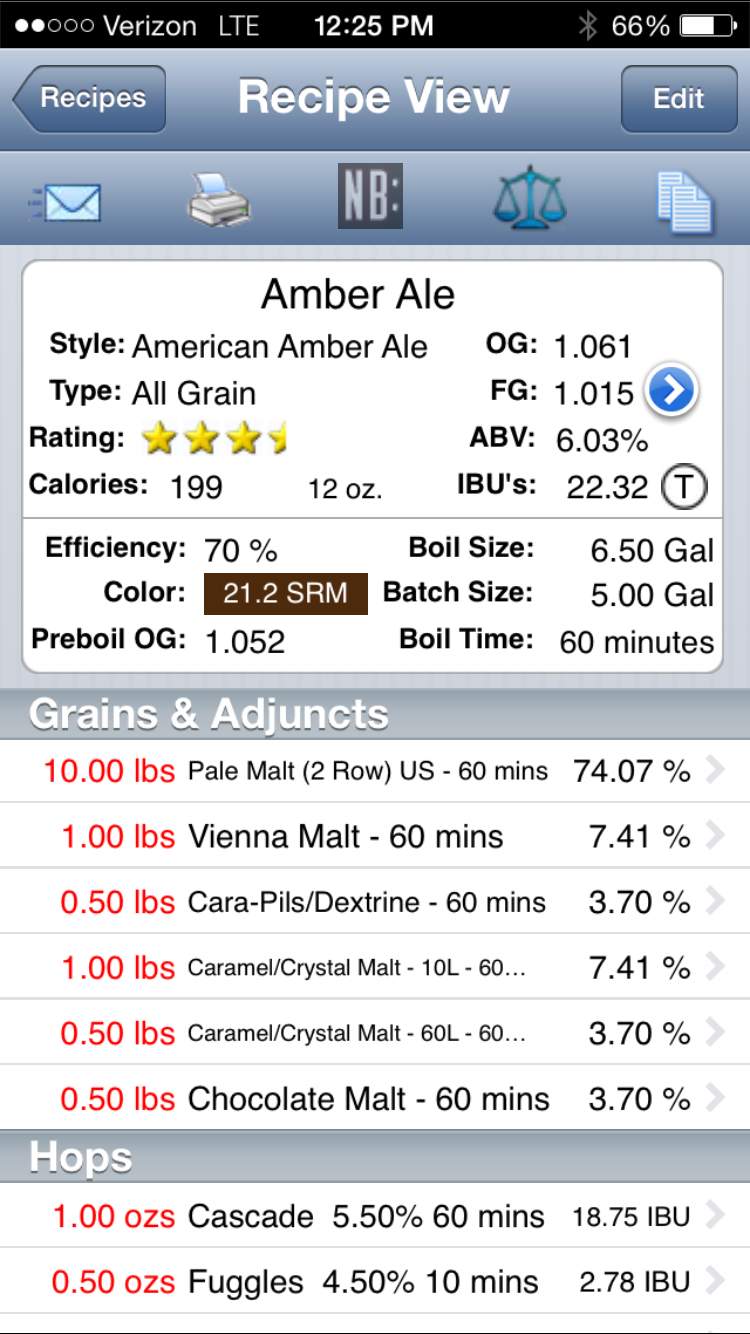This screenshot has width=750, height=1334.
Task: View Chocolate Malt details
Action: (x=375, y=1098)
